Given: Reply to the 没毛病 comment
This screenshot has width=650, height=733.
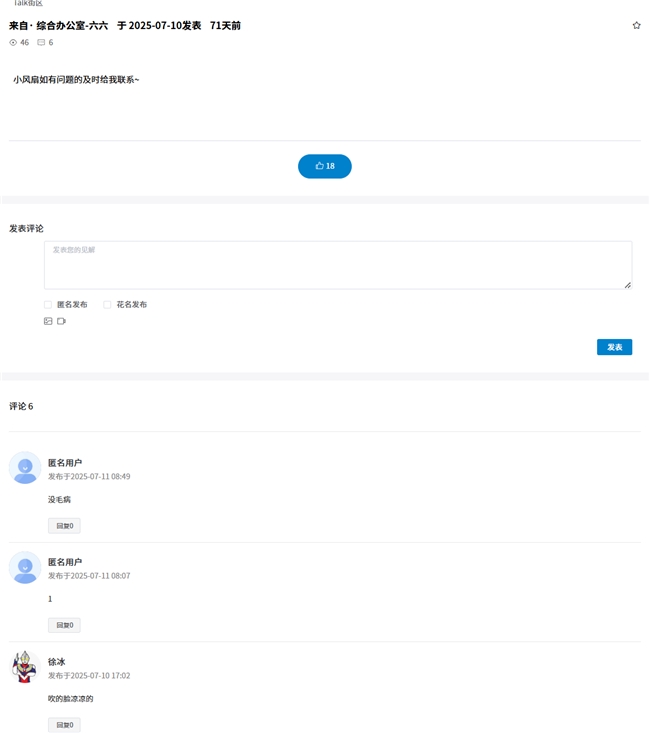Looking at the screenshot, I should 64,525.
